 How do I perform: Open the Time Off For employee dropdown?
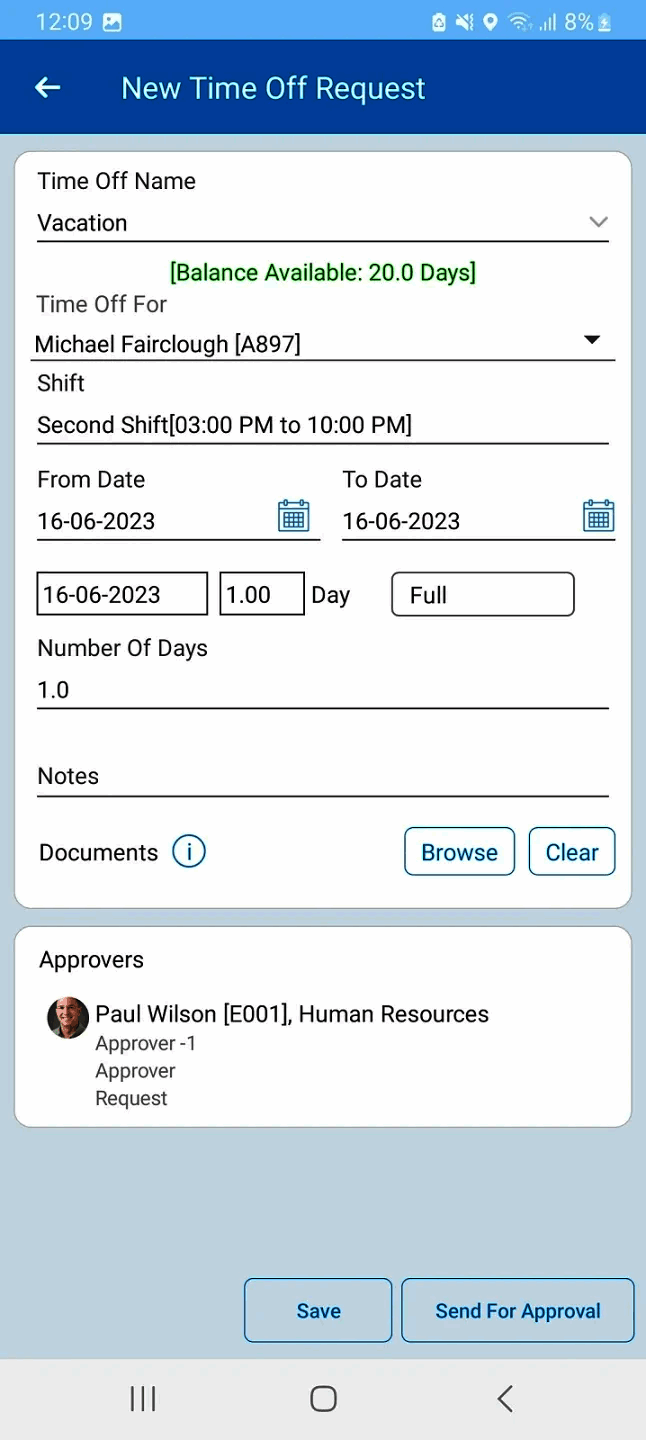coord(591,341)
